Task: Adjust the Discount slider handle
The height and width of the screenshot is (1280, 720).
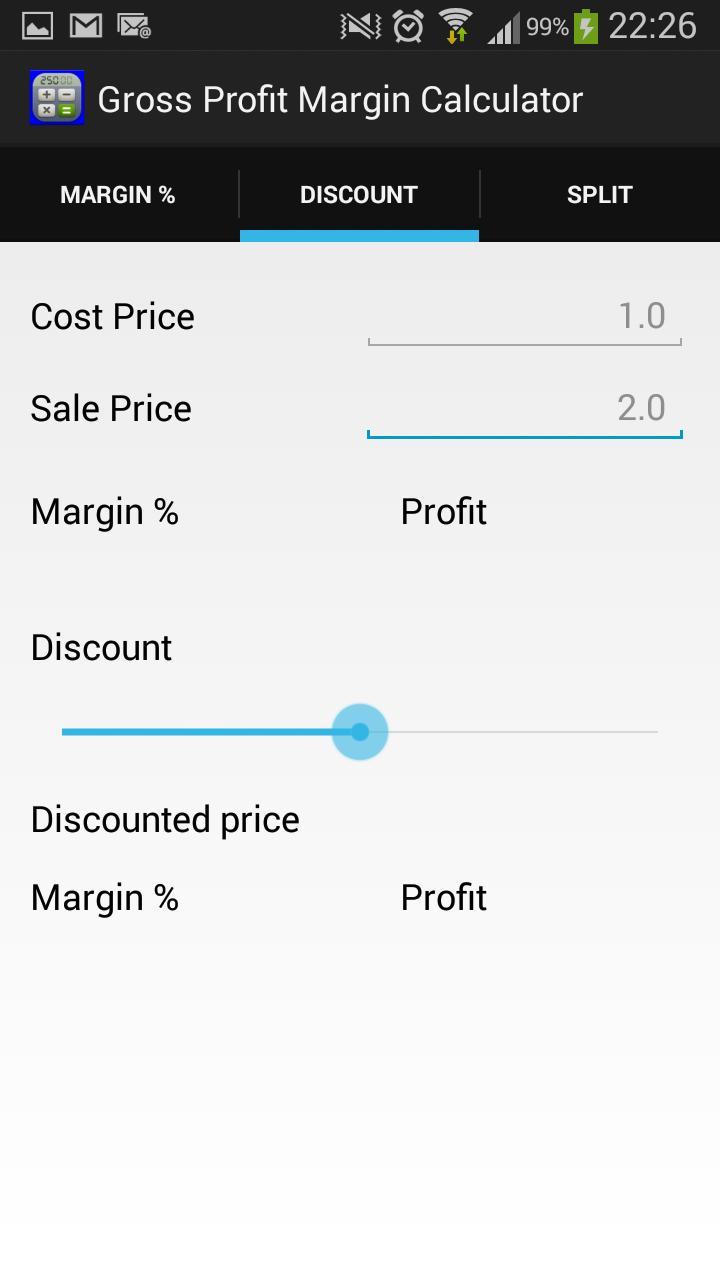Action: point(360,731)
